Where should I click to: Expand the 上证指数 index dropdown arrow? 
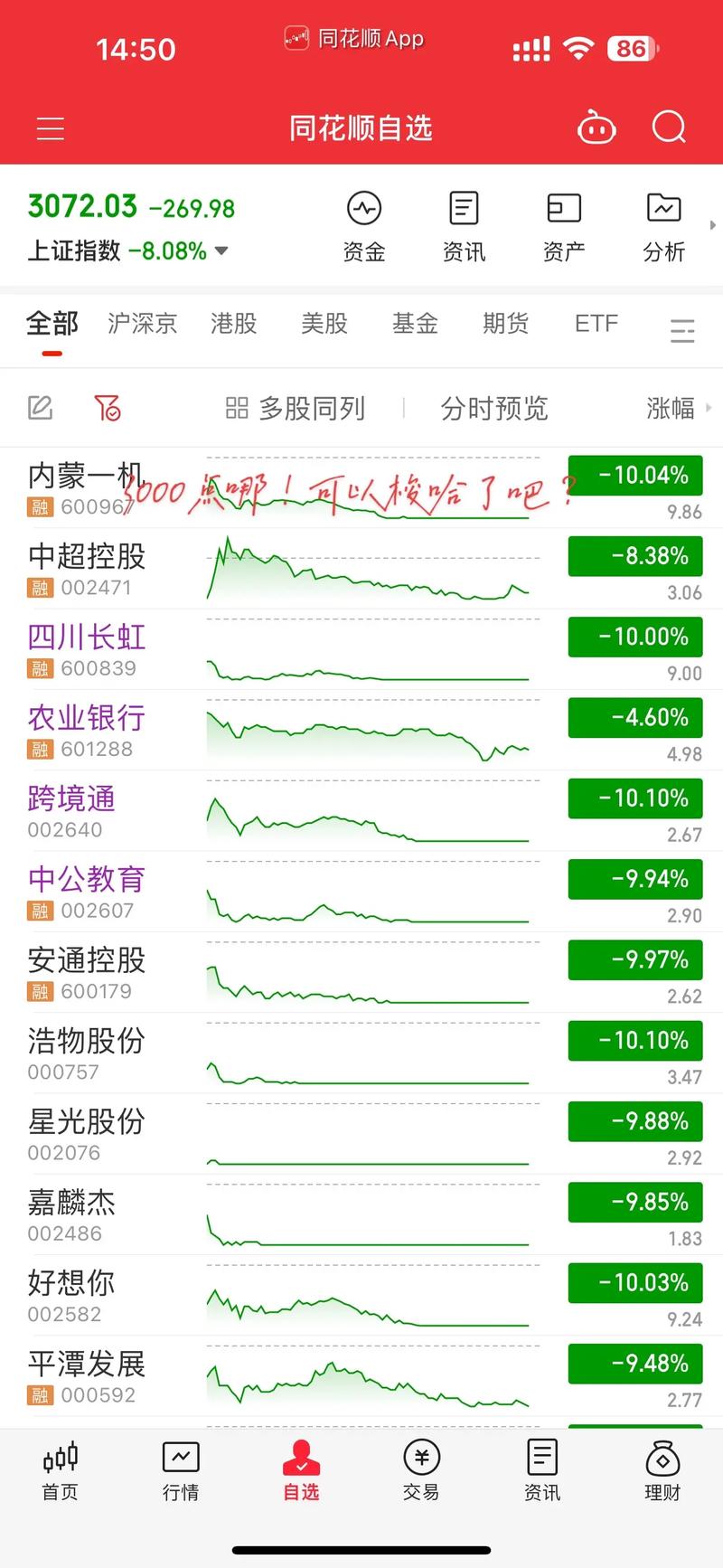point(221,251)
